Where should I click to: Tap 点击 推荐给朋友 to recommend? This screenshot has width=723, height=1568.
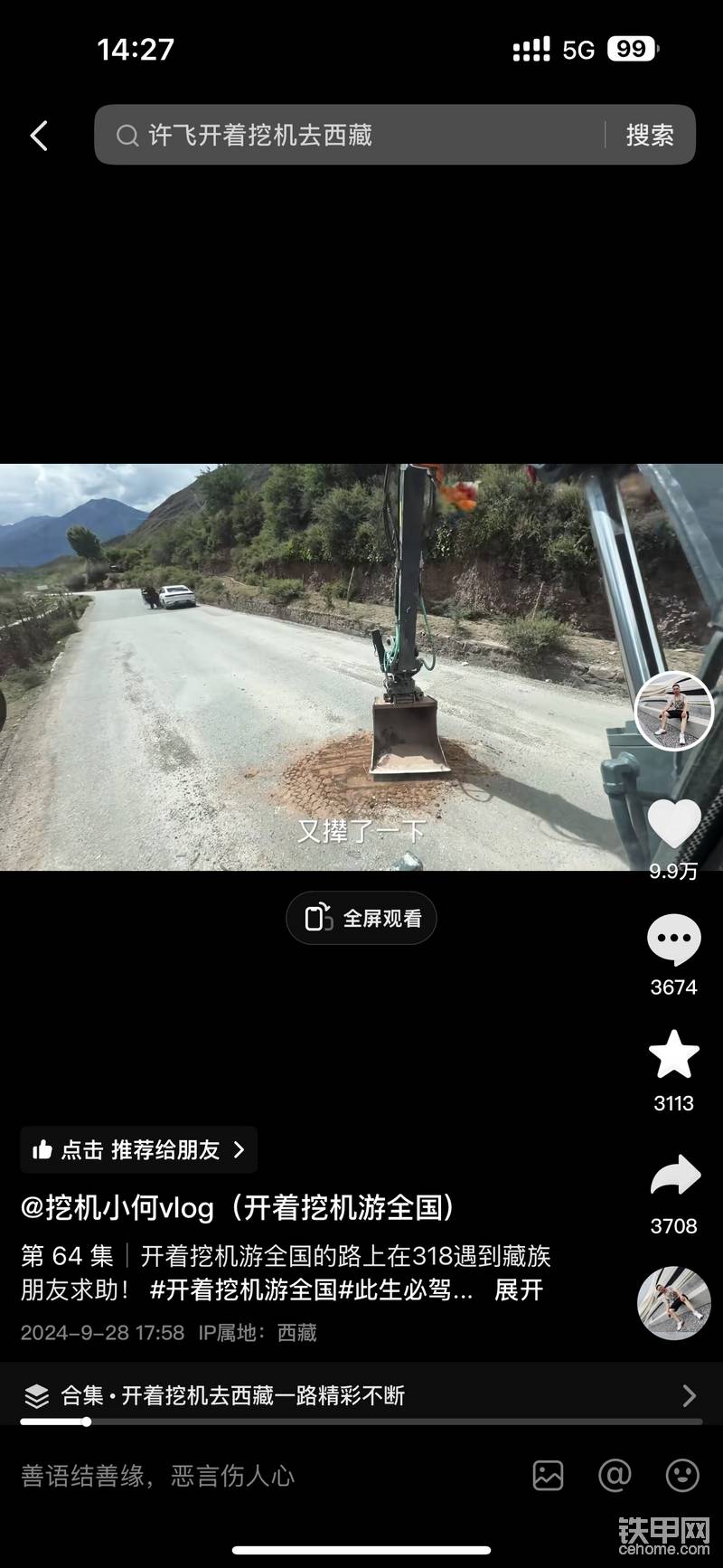point(139,1149)
